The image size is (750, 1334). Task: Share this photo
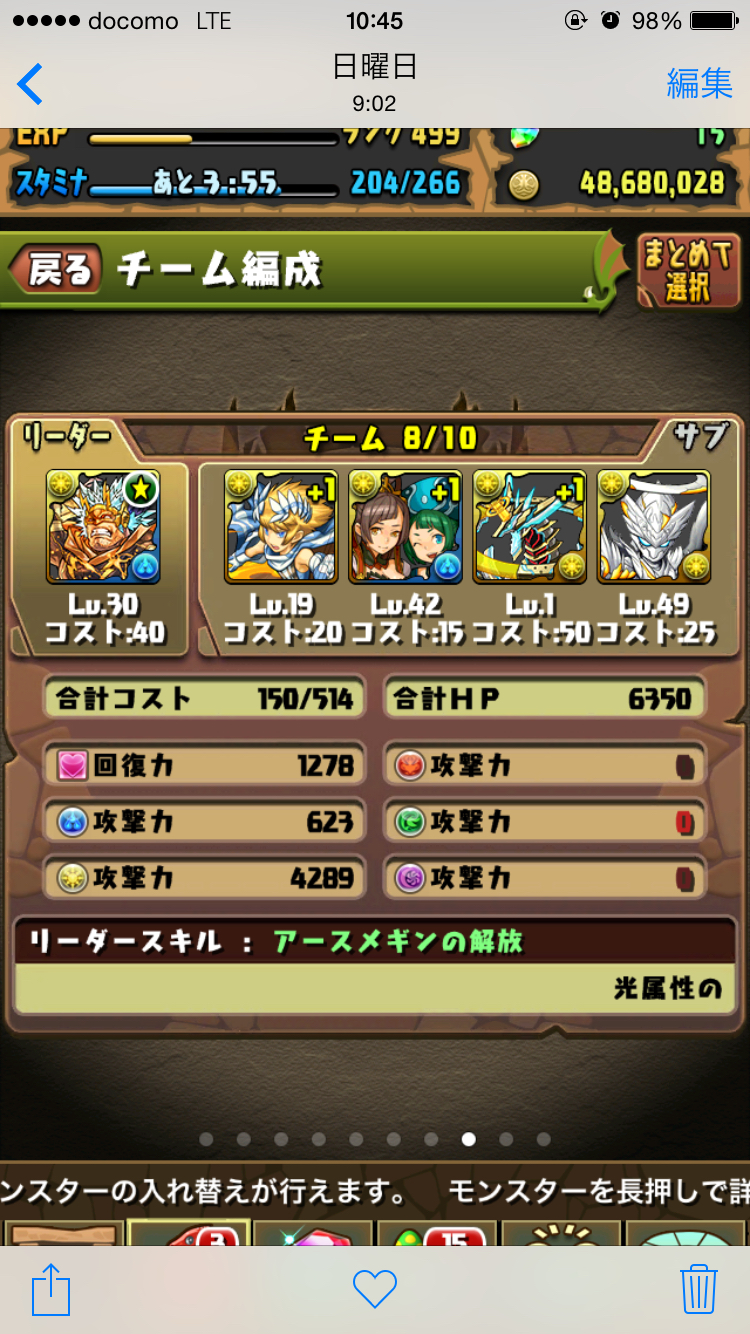click(51, 1289)
